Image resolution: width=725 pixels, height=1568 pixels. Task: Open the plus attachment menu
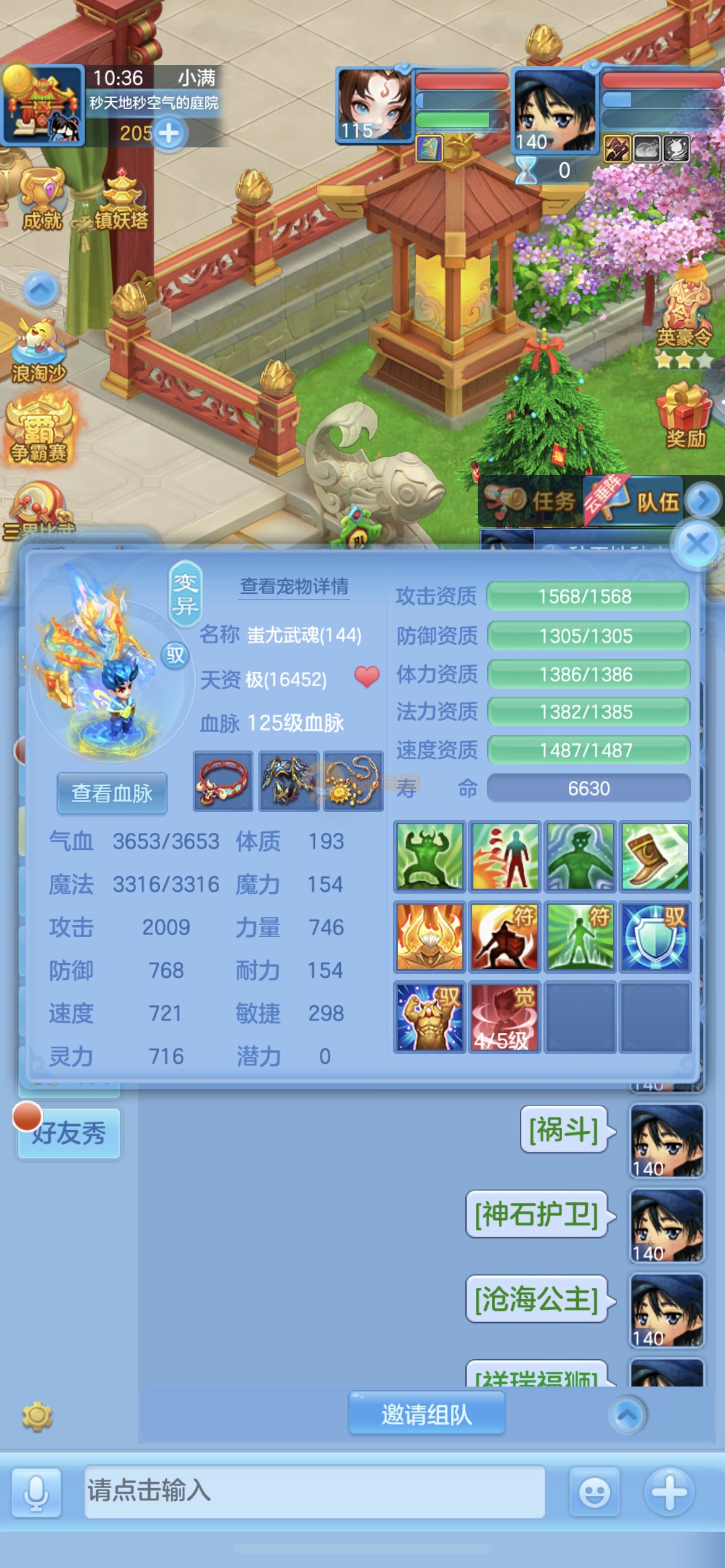669,1492
